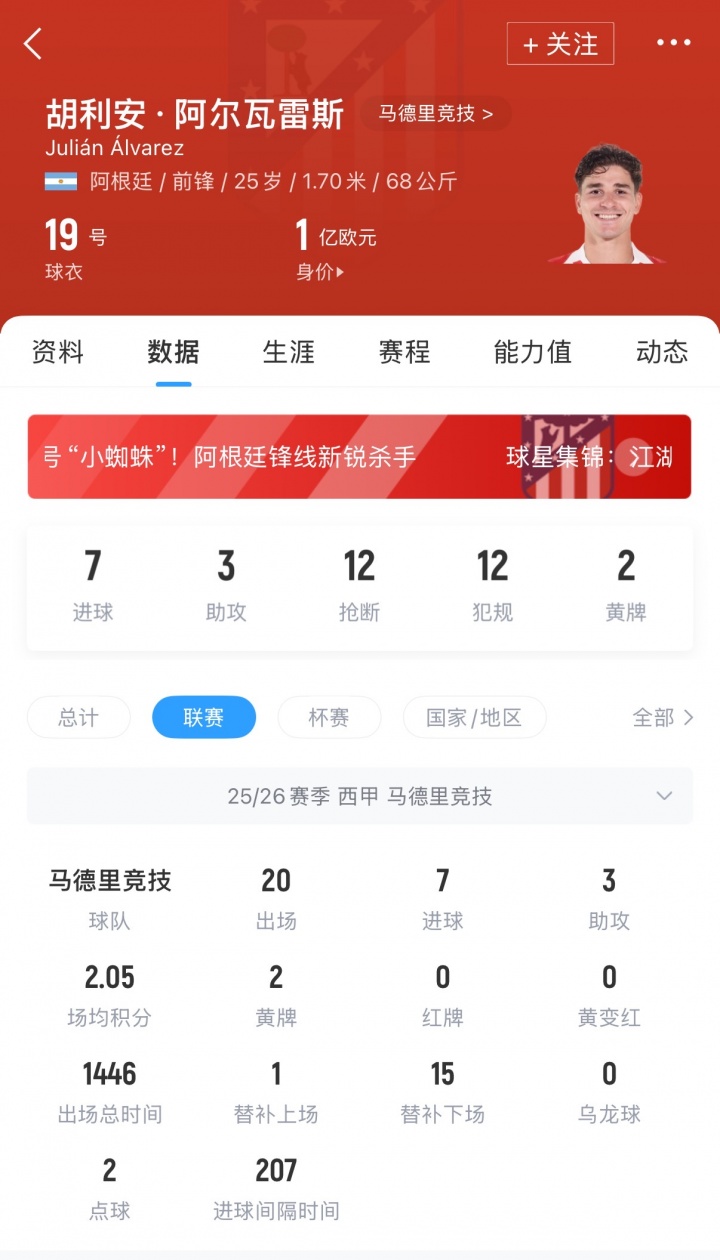Filter stats by 杯赛
Image resolution: width=720 pixels, height=1260 pixels.
pyautogui.click(x=329, y=718)
